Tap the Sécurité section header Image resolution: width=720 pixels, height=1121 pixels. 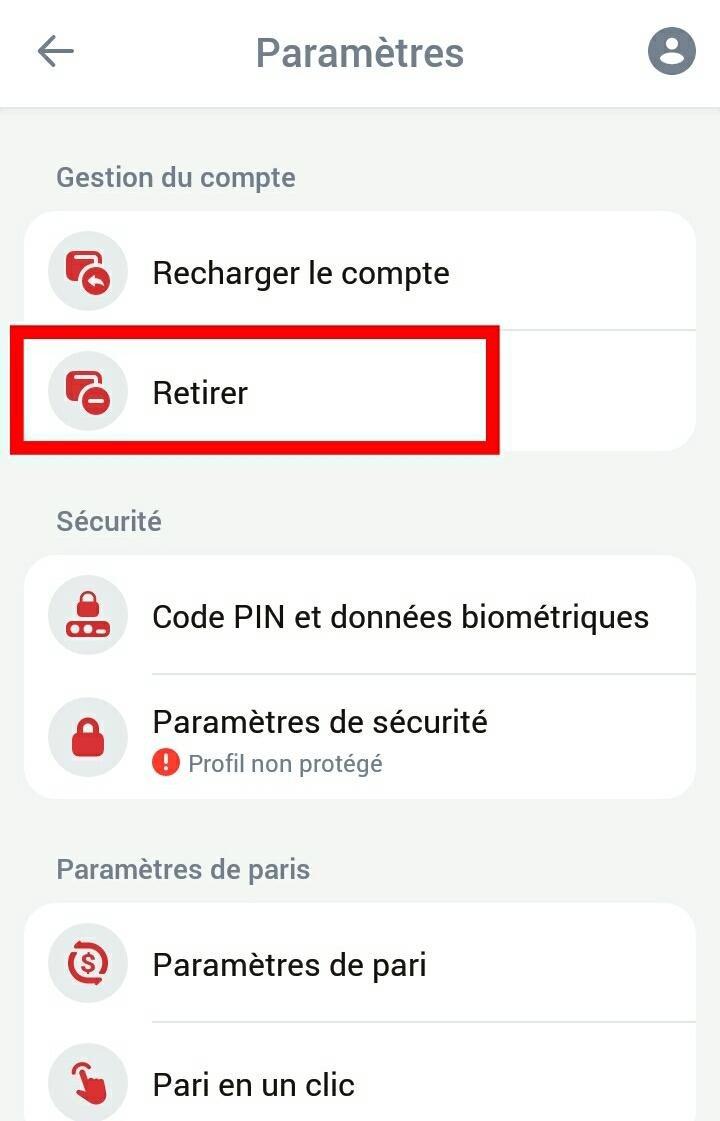(x=109, y=521)
